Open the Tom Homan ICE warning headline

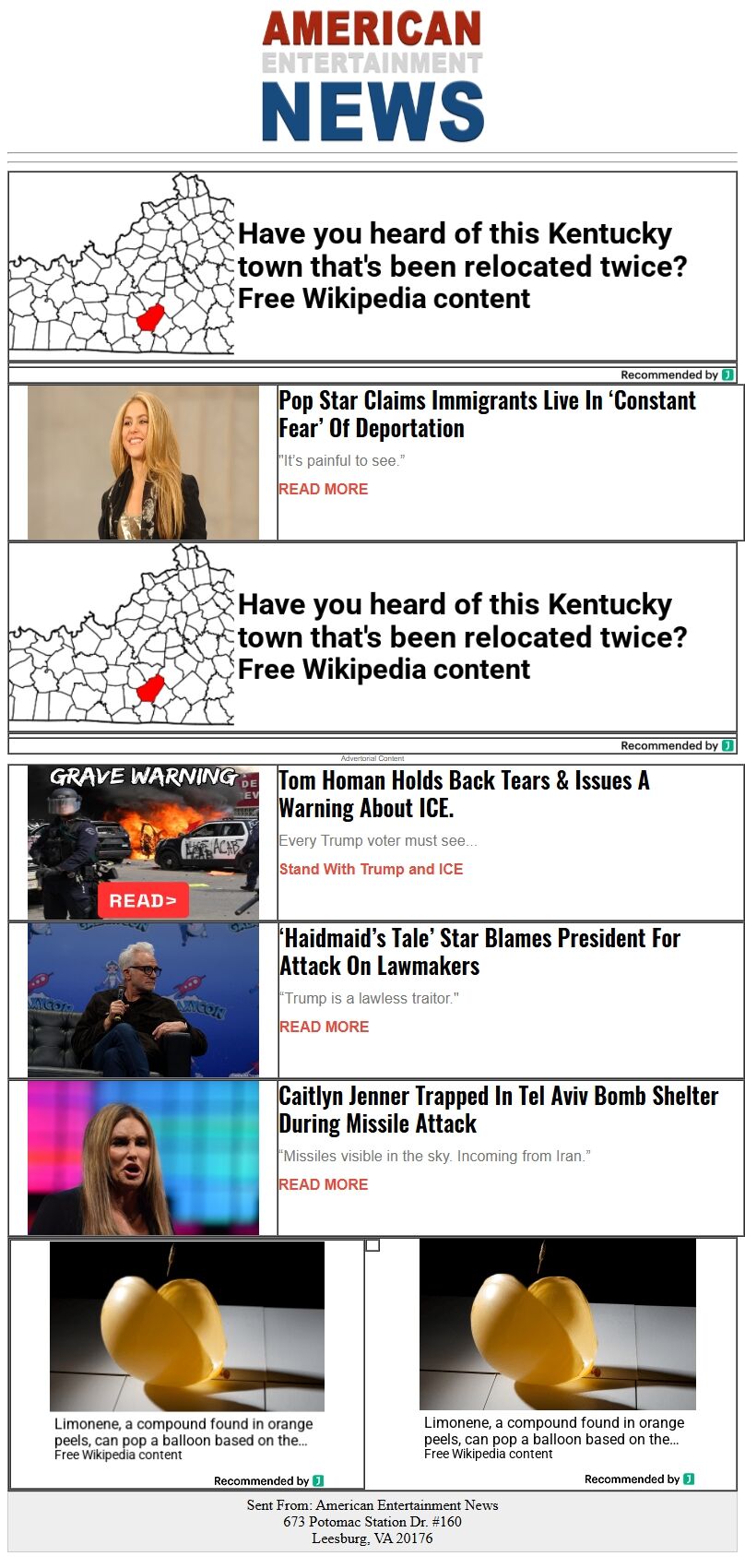[464, 794]
